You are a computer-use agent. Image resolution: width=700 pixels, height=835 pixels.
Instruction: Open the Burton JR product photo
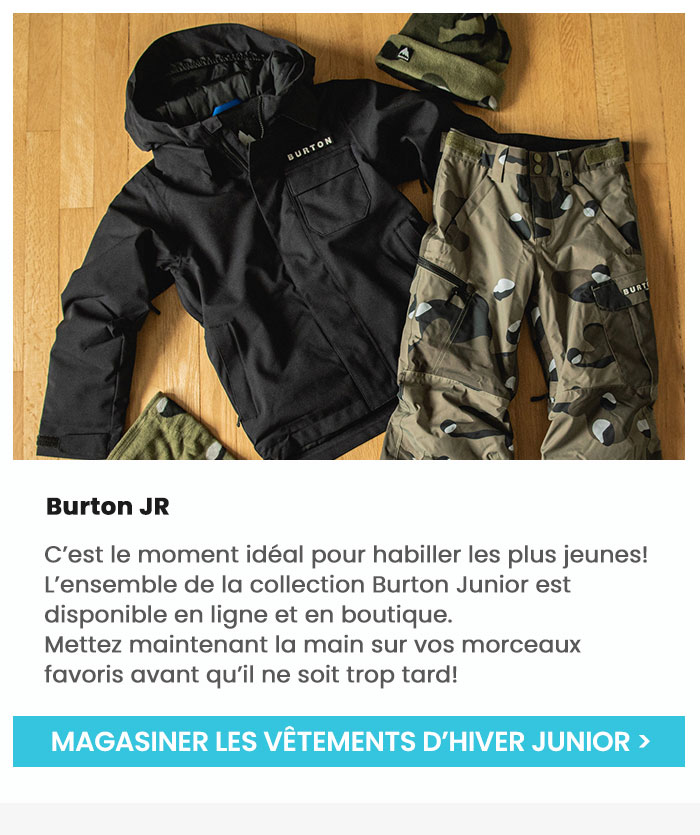click(x=349, y=236)
